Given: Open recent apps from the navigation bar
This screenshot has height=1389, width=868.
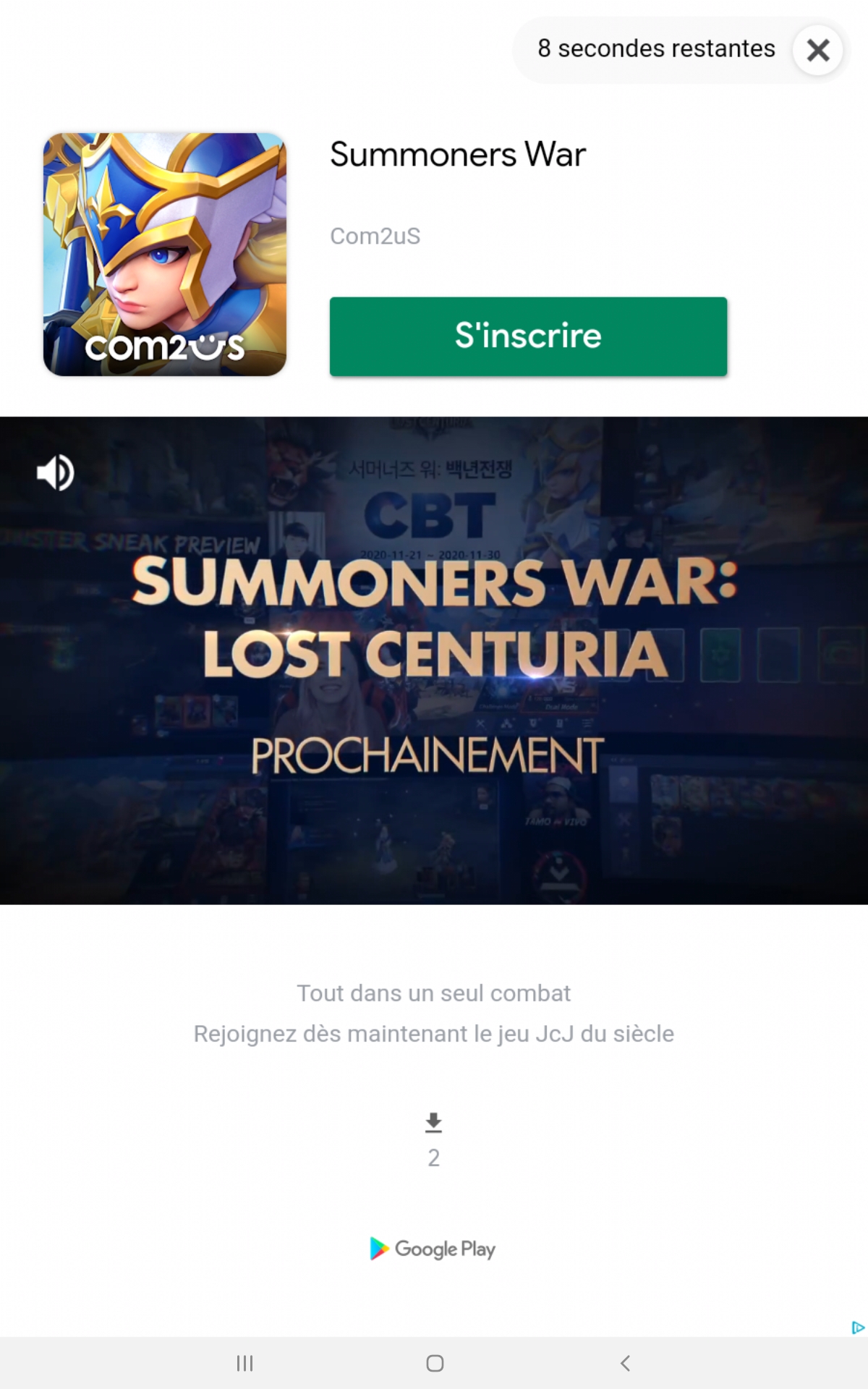Looking at the screenshot, I should pyautogui.click(x=244, y=1363).
